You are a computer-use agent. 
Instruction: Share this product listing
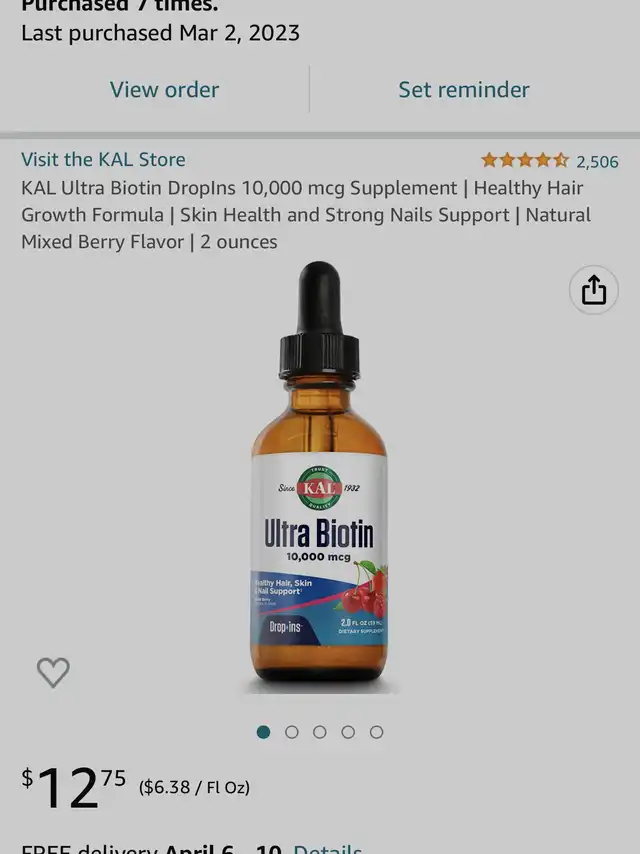pos(593,290)
